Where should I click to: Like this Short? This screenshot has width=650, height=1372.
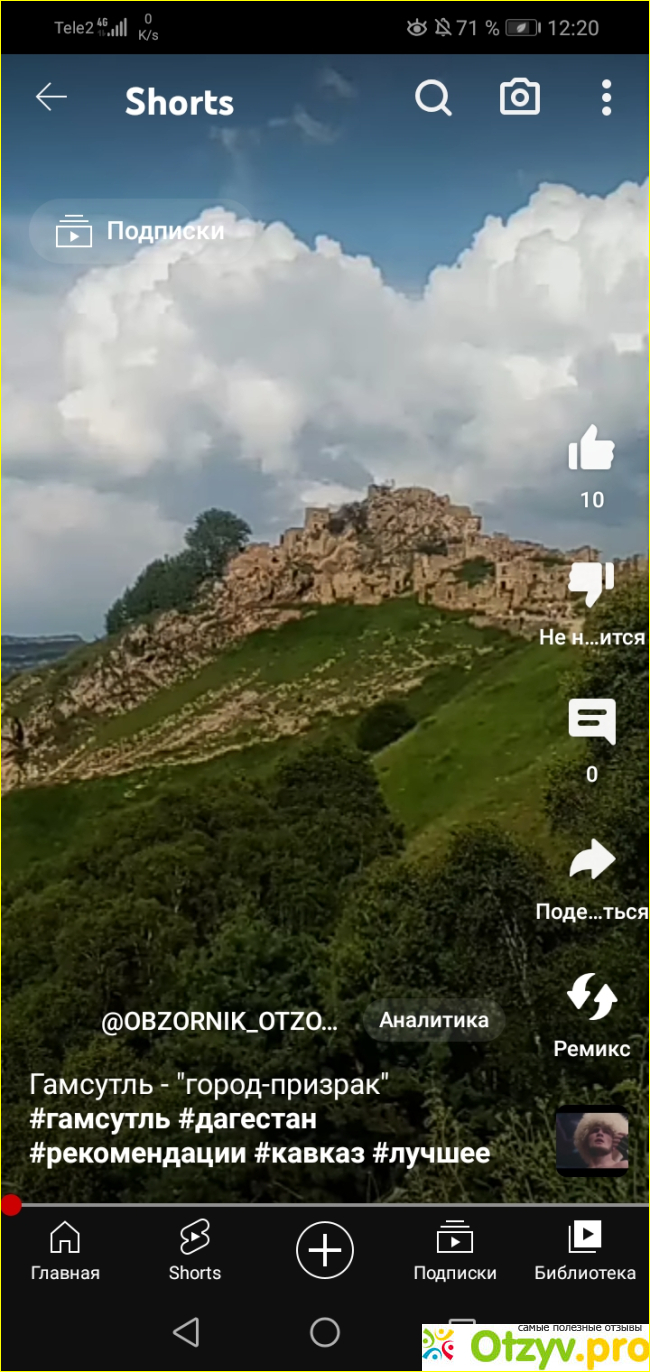click(x=592, y=449)
